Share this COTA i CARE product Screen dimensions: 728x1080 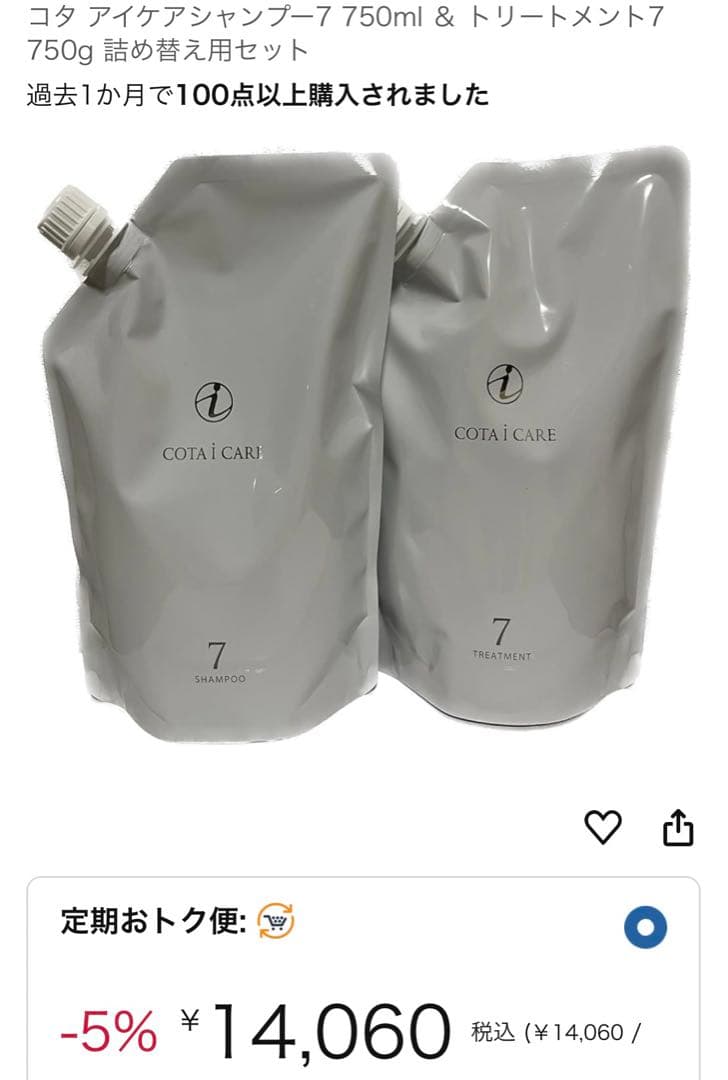point(678,827)
